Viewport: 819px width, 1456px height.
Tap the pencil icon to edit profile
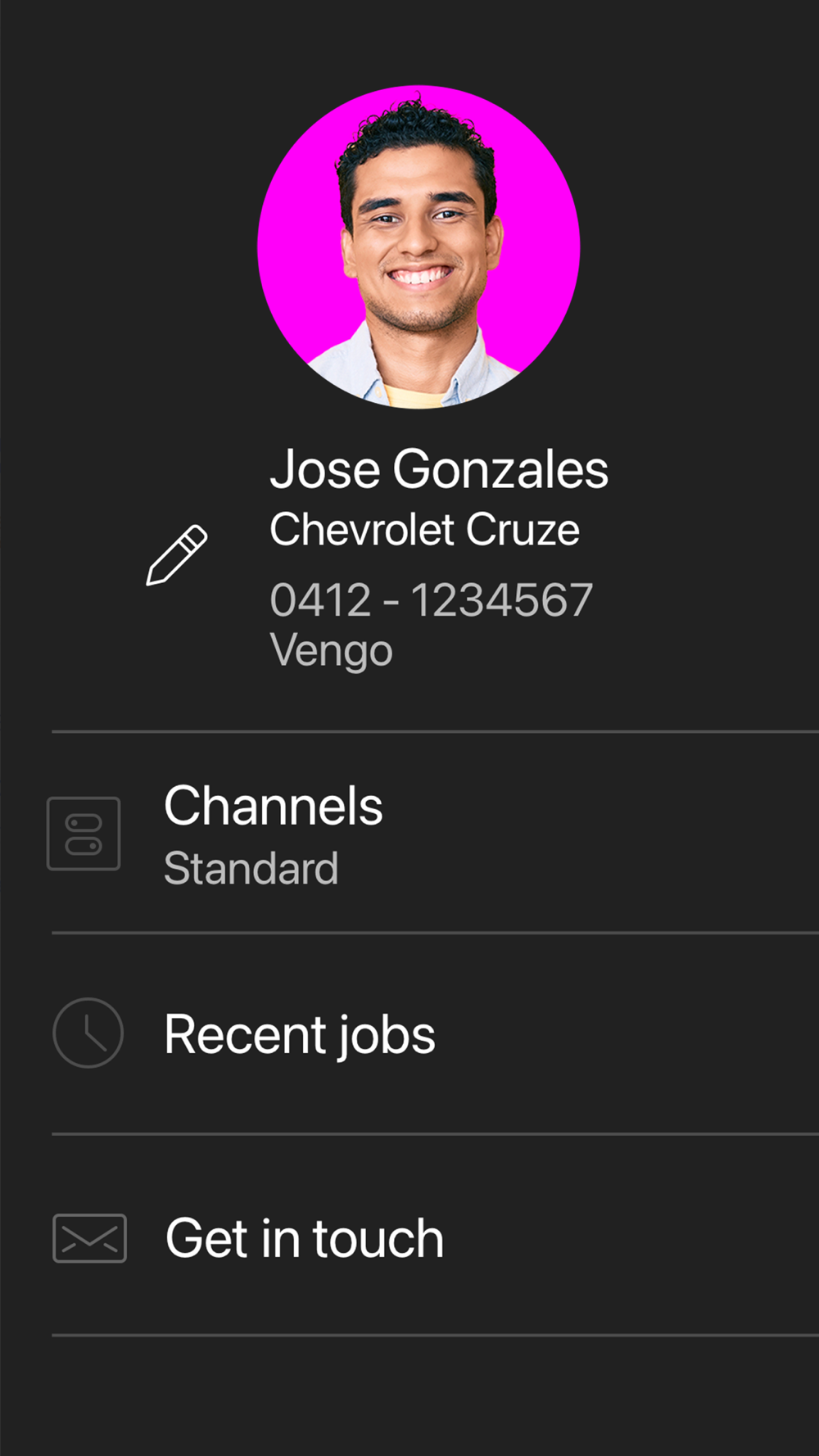[x=177, y=555]
